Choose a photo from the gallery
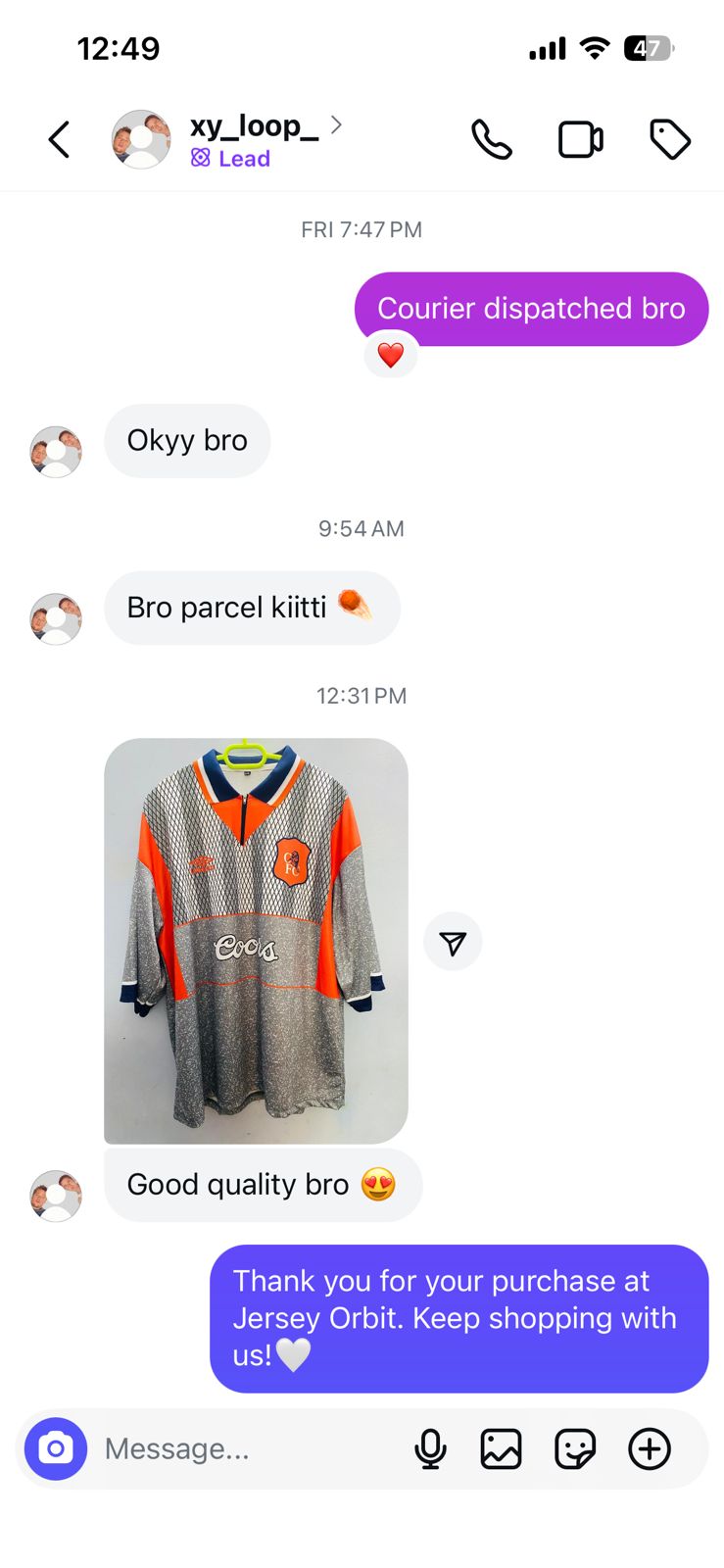The width and height of the screenshot is (724, 1568). tap(501, 1448)
